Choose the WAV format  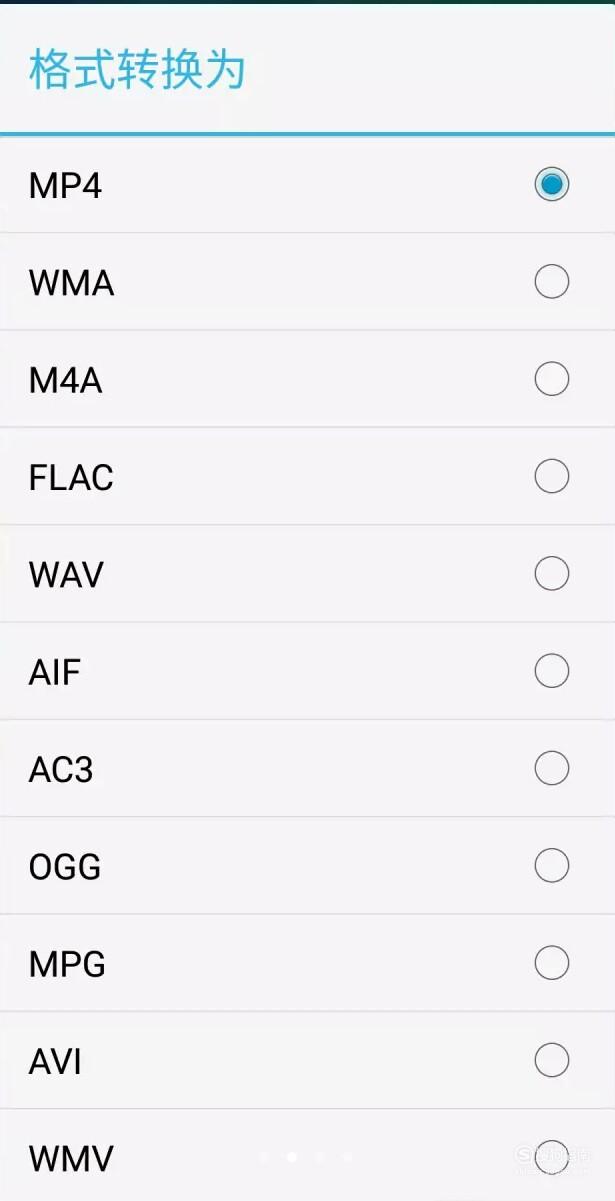(307, 574)
